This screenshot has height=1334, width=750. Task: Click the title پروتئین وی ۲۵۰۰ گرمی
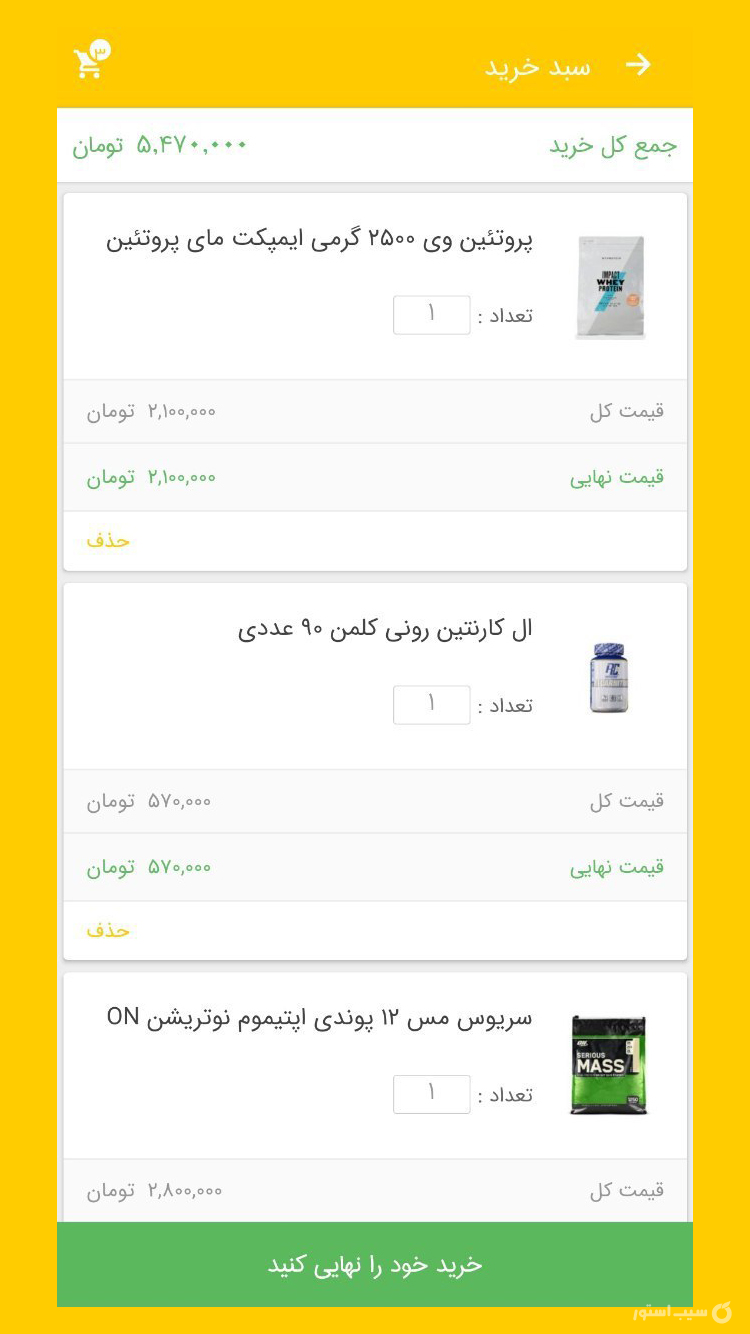(375, 240)
